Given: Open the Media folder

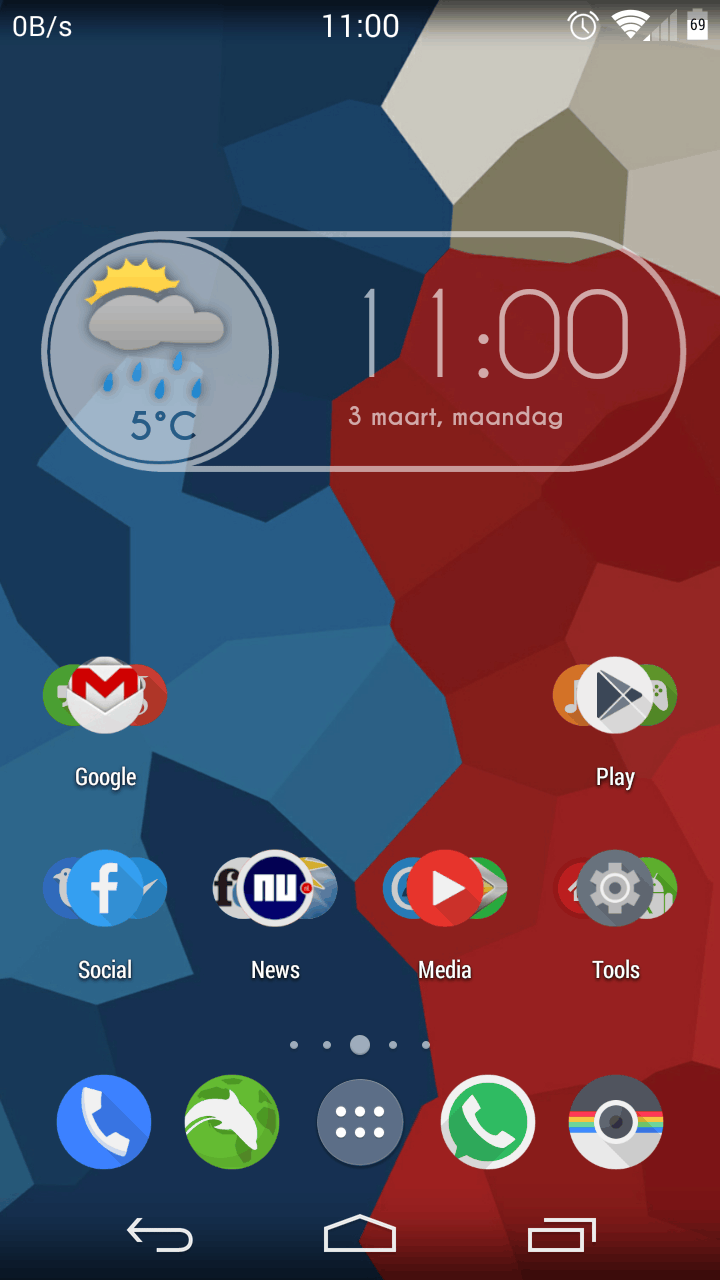Looking at the screenshot, I should (445, 888).
